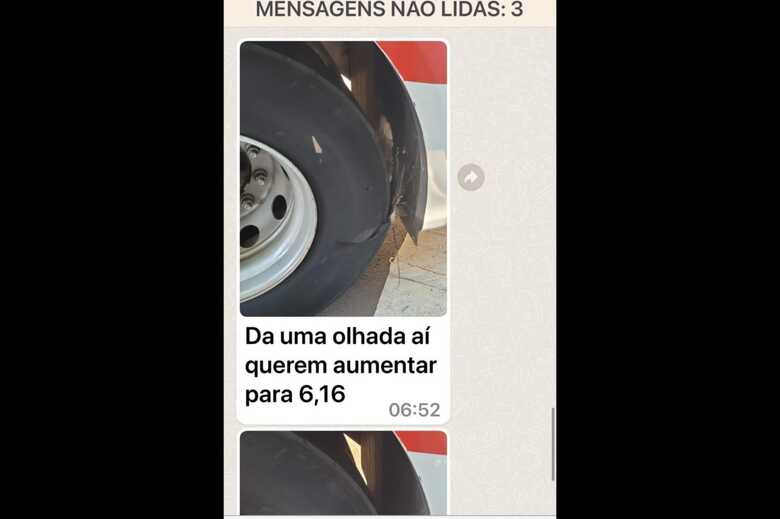This screenshot has height=519, width=780.
Task: Open the tire photo captioned "Da uma olhada aí"
Action: 343,178
